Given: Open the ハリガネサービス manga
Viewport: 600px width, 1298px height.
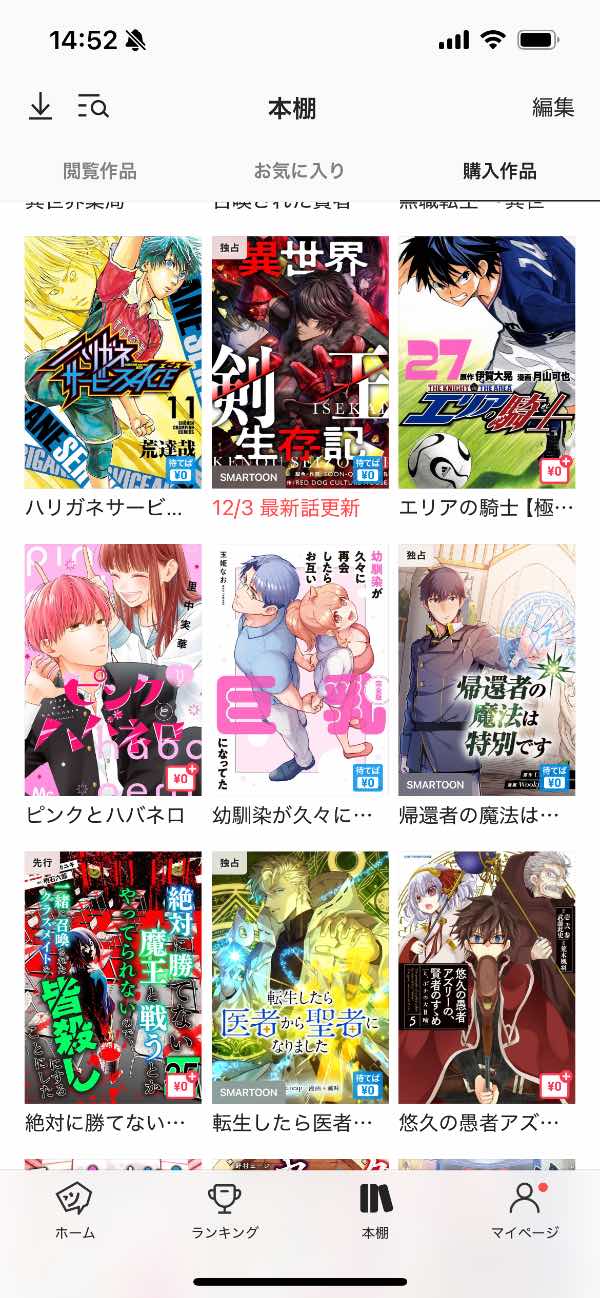Looking at the screenshot, I should coord(113,362).
